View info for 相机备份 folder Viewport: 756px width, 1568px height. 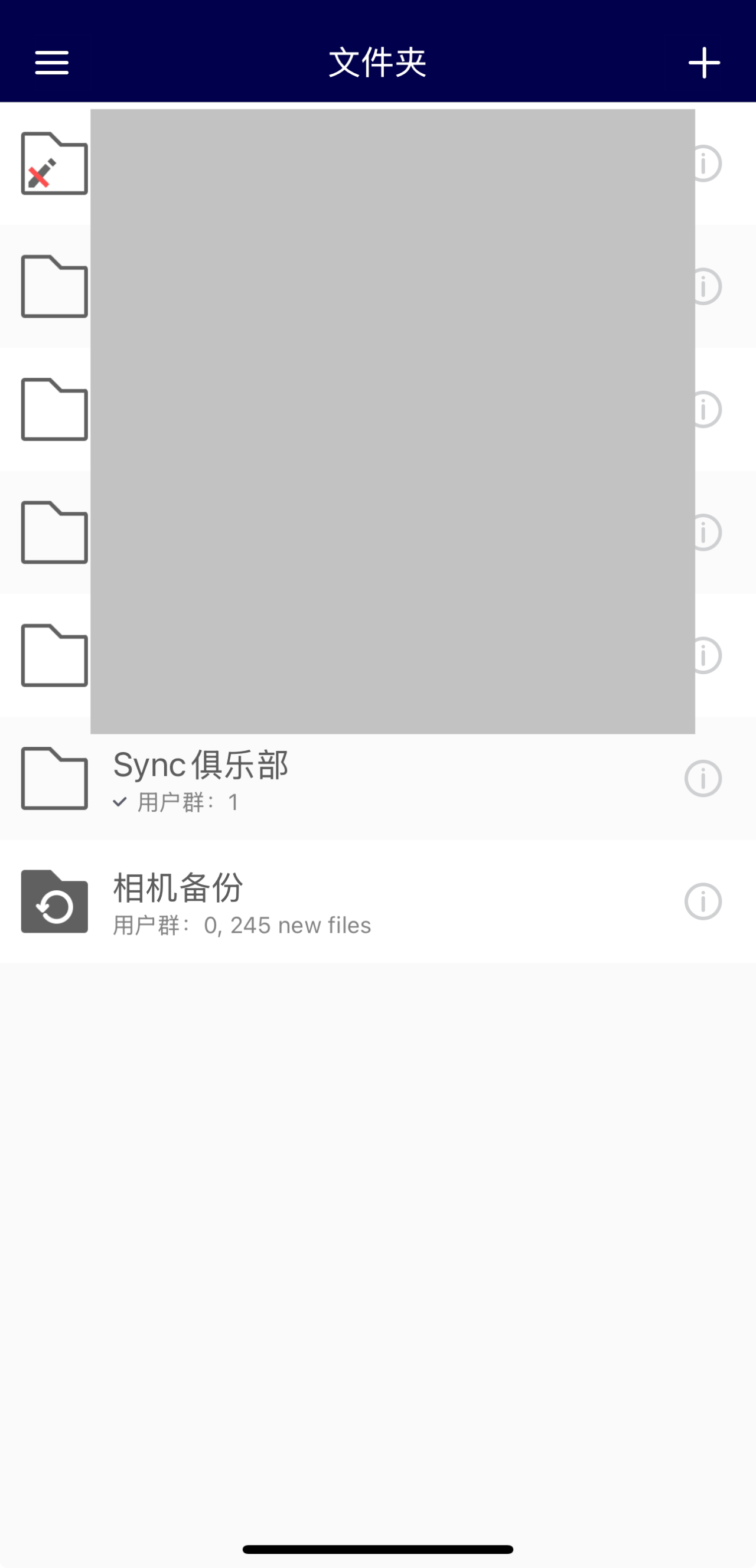[703, 901]
